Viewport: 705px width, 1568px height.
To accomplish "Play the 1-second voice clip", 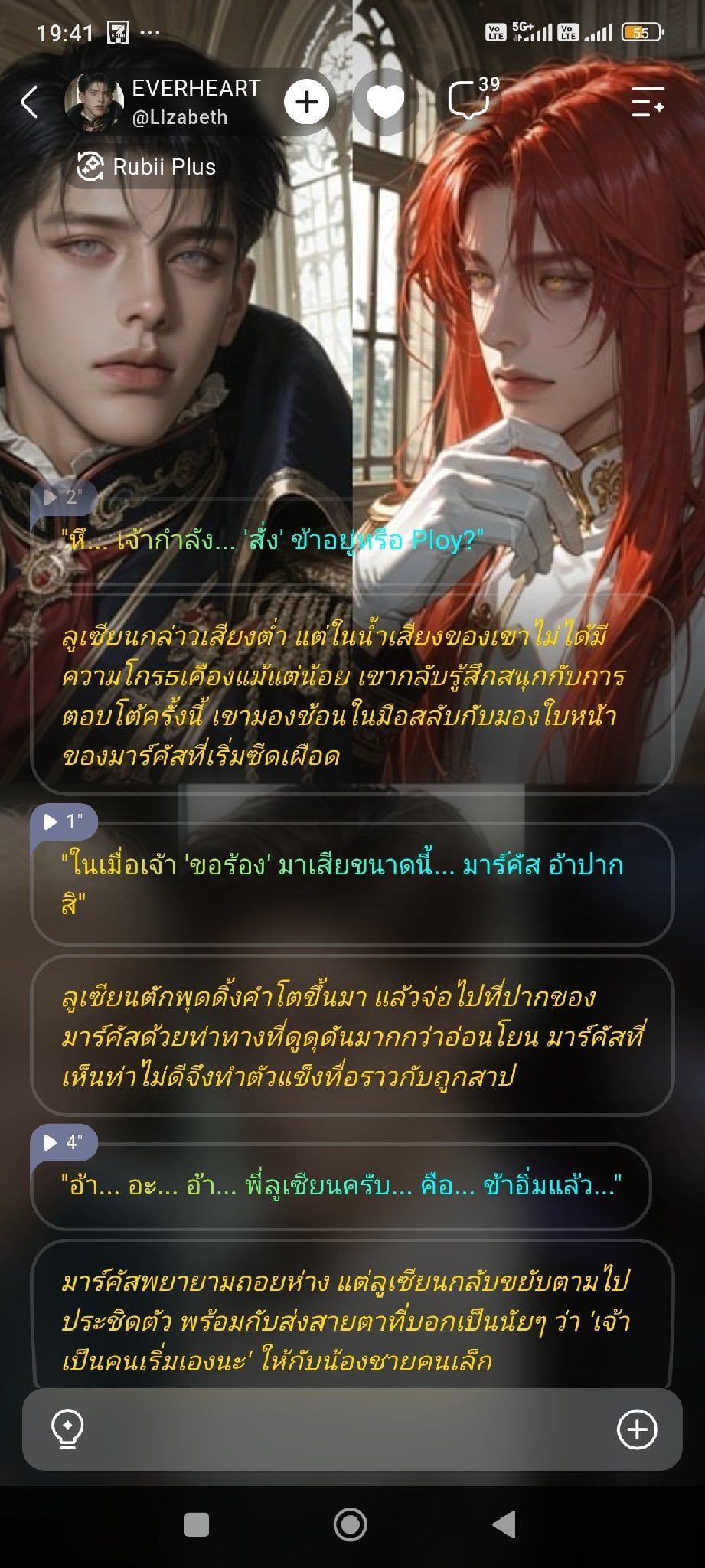I will [x=63, y=822].
